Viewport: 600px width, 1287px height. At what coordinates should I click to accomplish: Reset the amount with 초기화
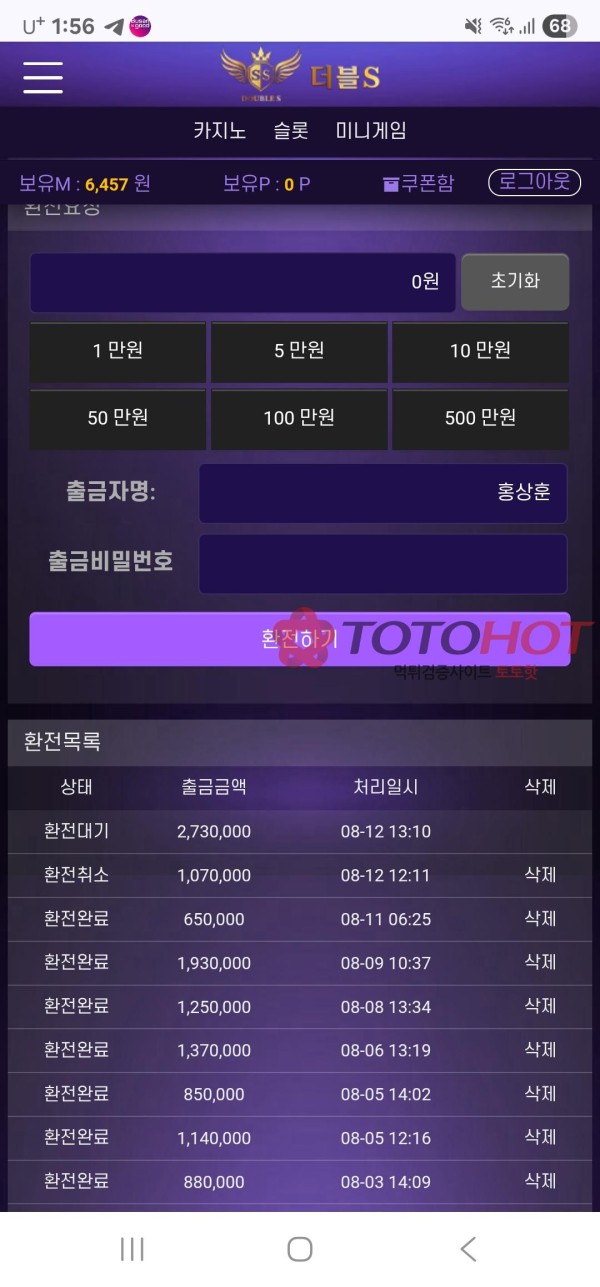[x=515, y=281]
